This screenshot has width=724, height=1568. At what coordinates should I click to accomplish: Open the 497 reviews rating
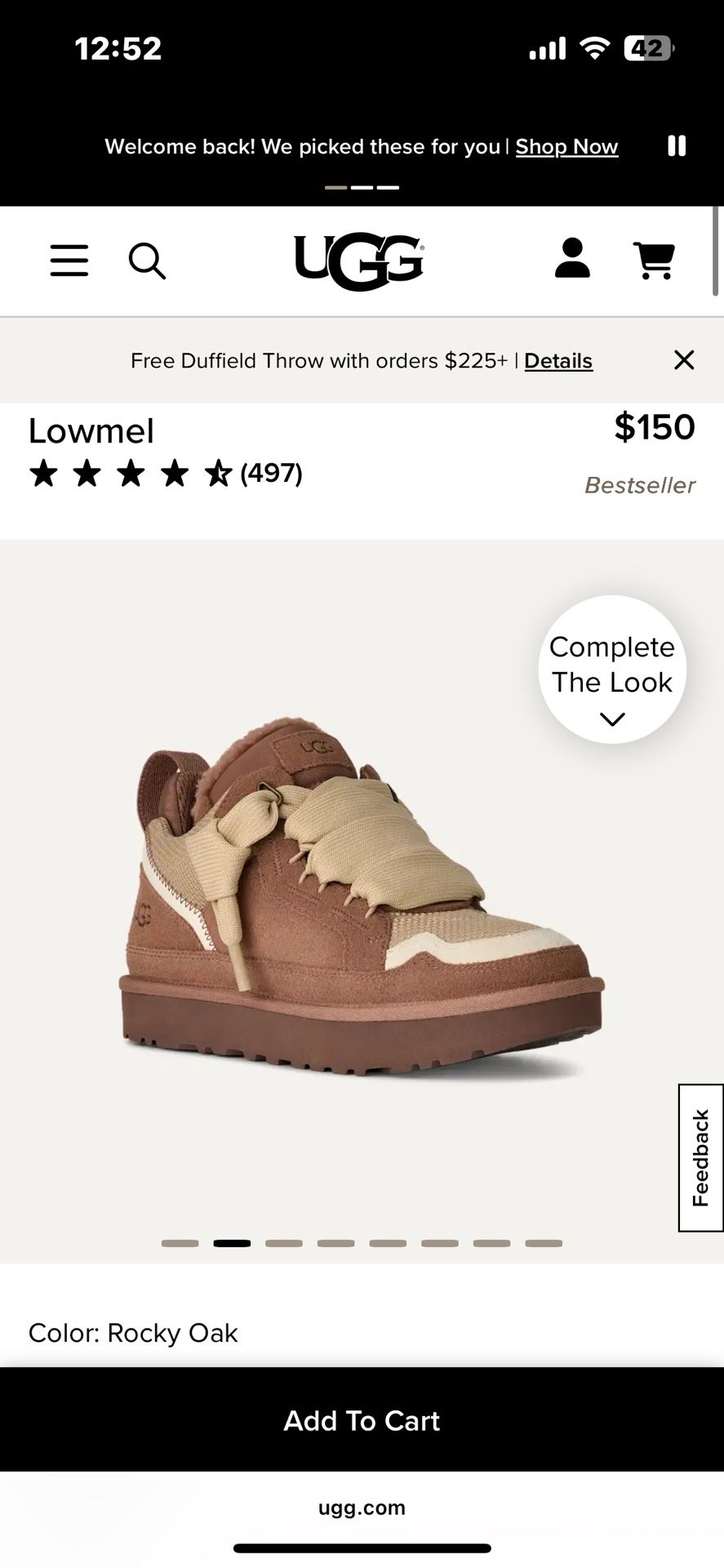click(271, 473)
